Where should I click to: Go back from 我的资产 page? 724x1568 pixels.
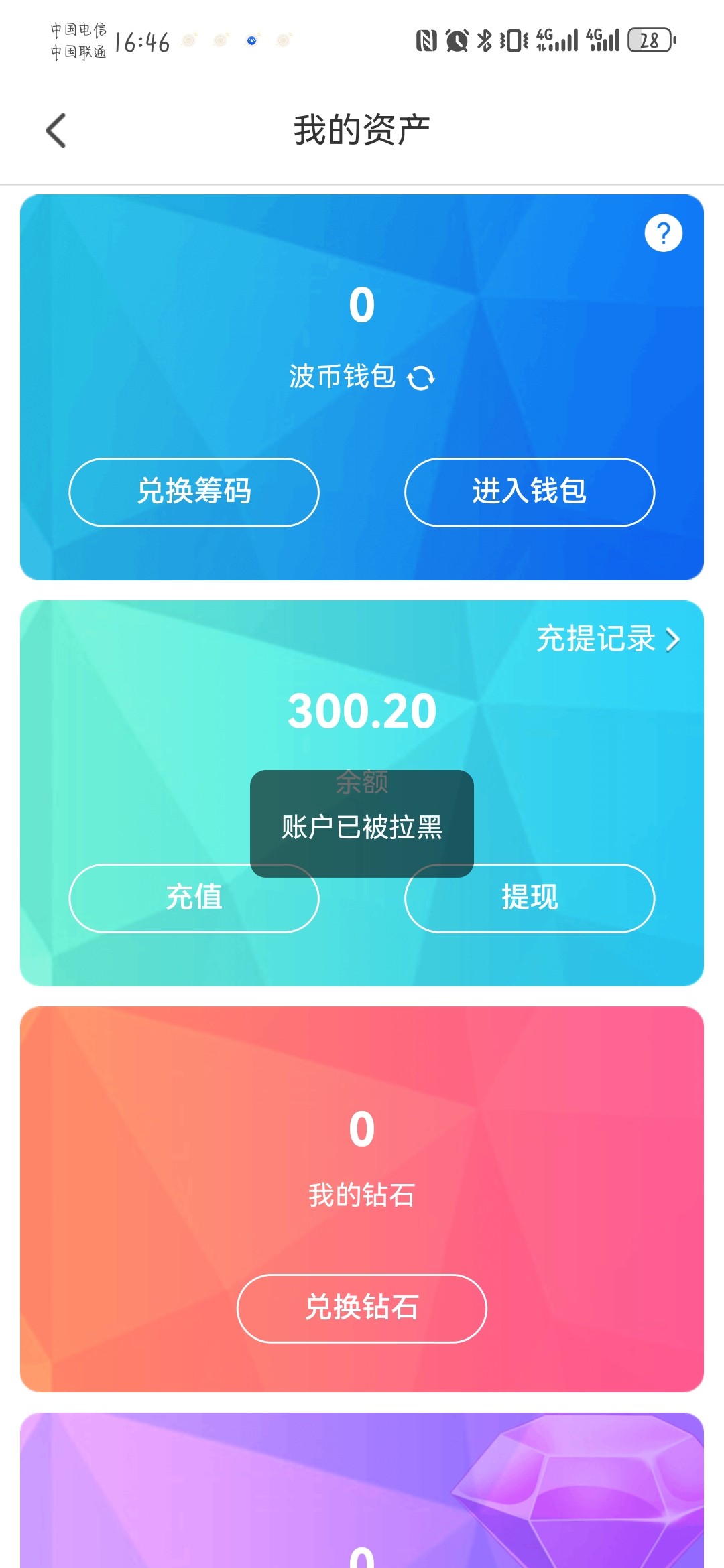coord(56,130)
